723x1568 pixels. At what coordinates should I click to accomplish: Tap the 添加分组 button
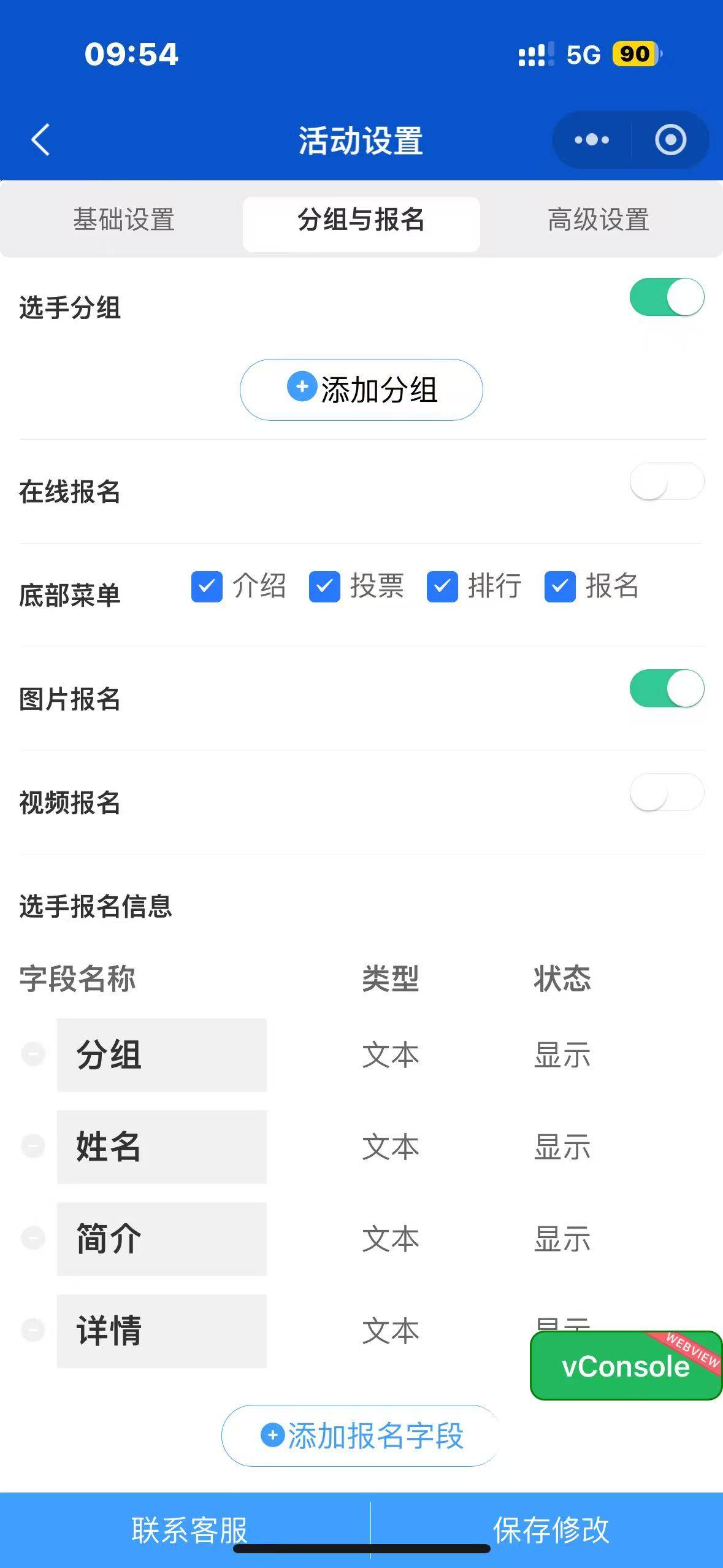[x=361, y=390]
